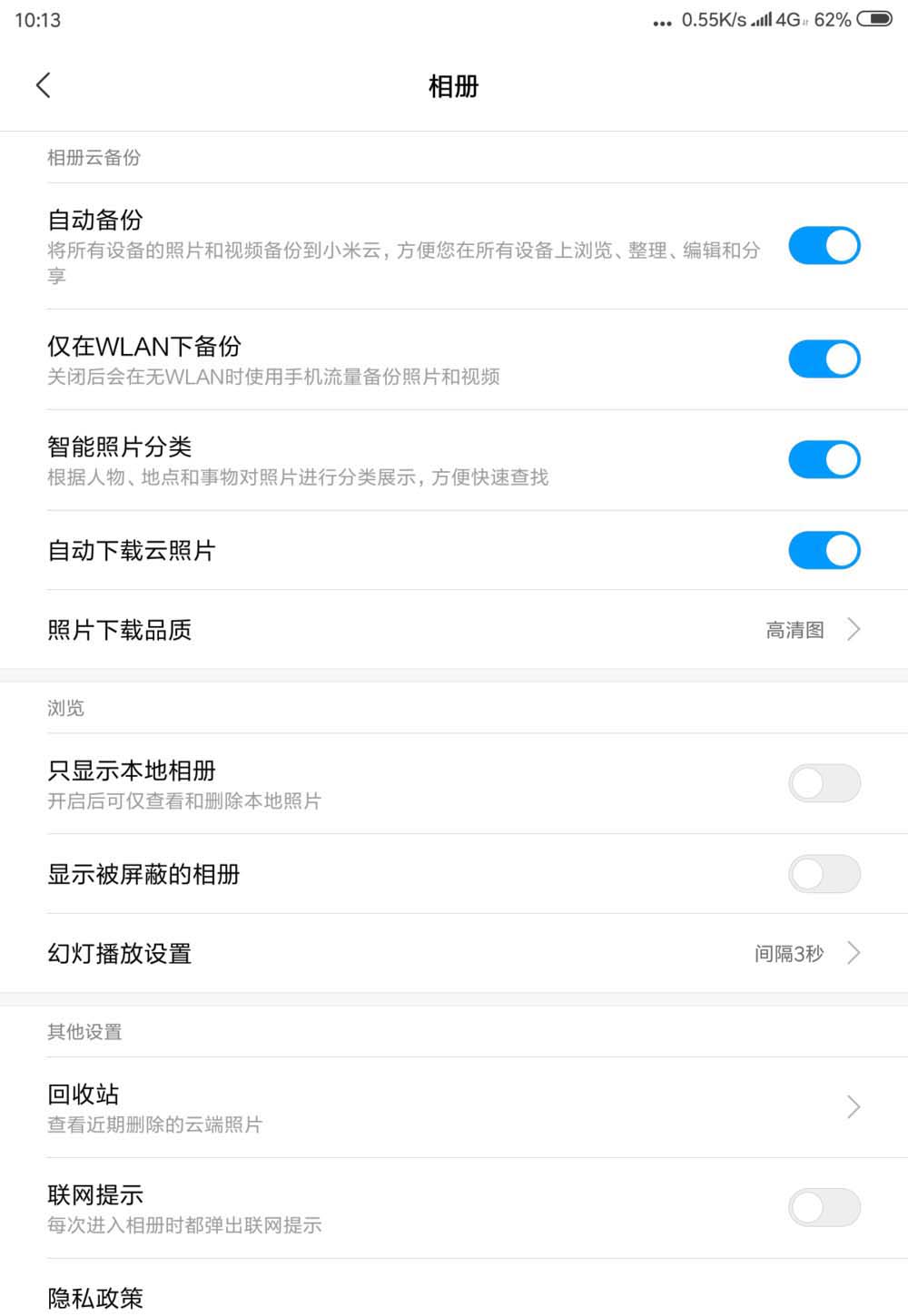Open 回收站 to view deleted photos
Viewport: 908px width, 1316px height.
[x=454, y=1107]
